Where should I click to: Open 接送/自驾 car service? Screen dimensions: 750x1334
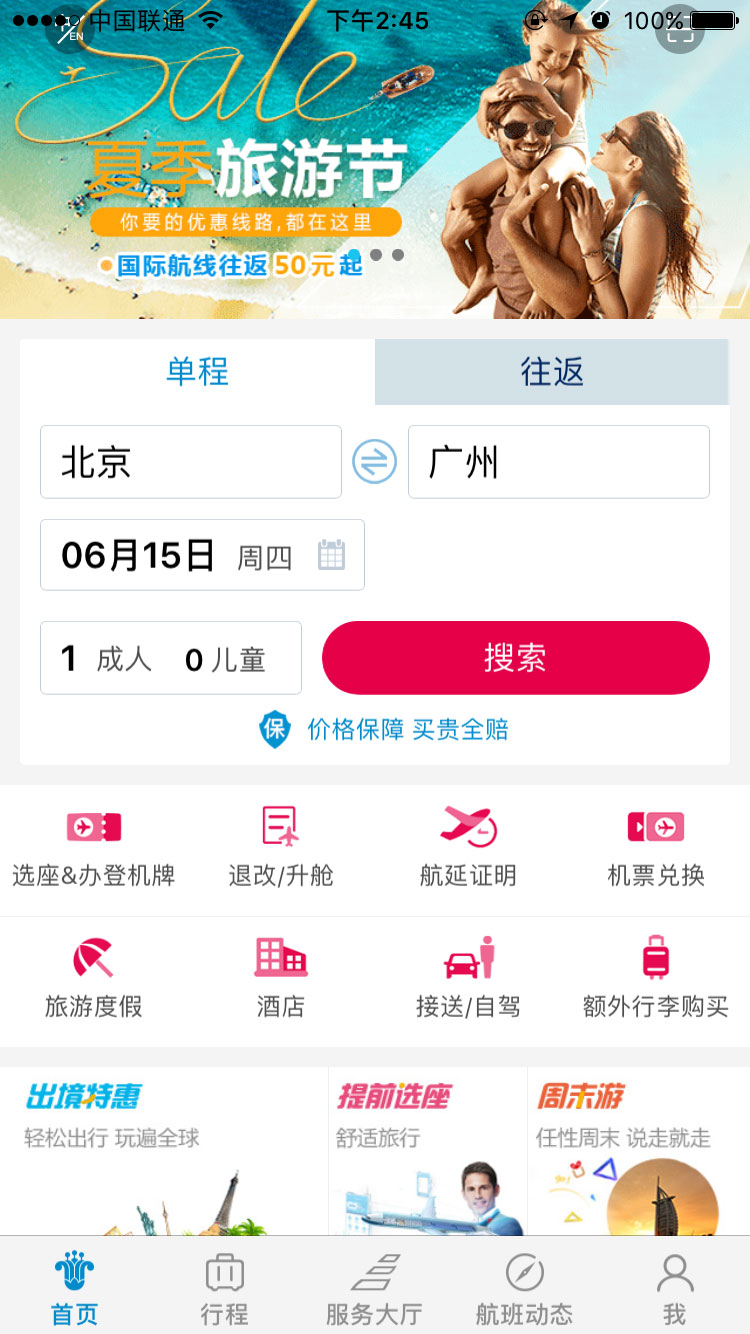point(468,980)
